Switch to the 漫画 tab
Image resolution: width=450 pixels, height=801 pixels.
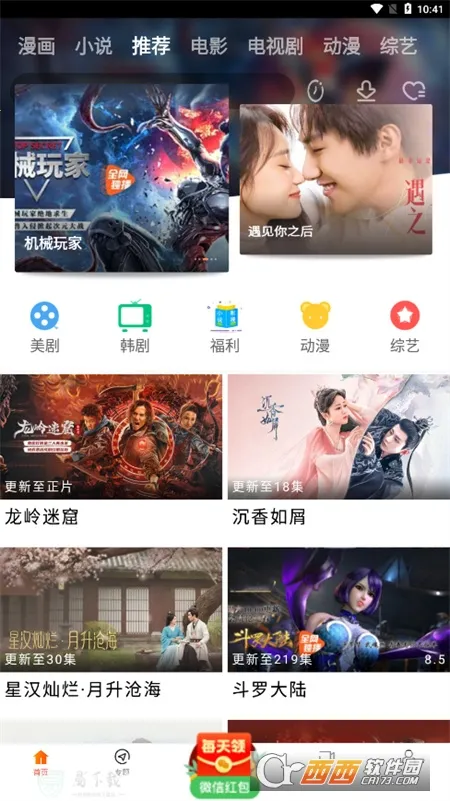click(x=36, y=46)
